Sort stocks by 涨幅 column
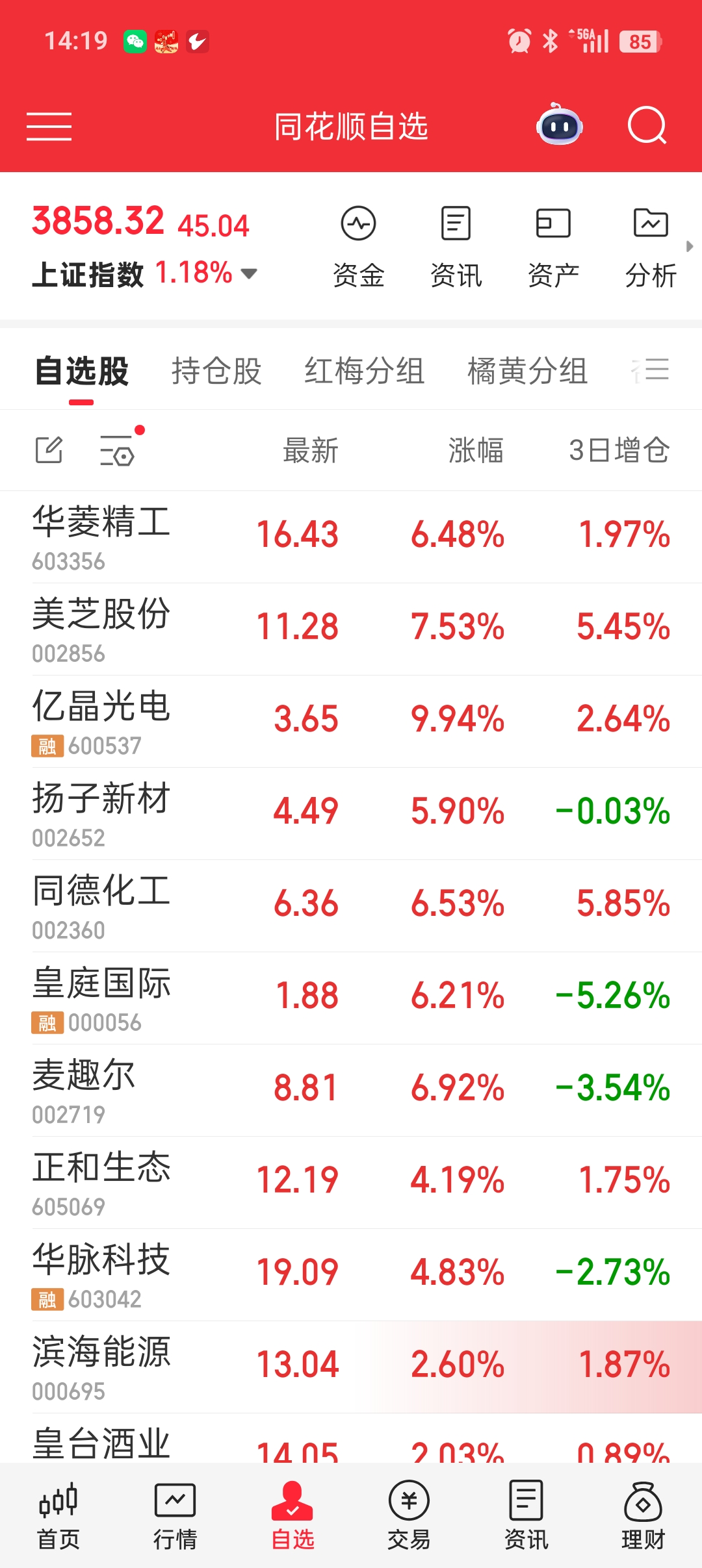This screenshot has width=702, height=1568. [476, 450]
